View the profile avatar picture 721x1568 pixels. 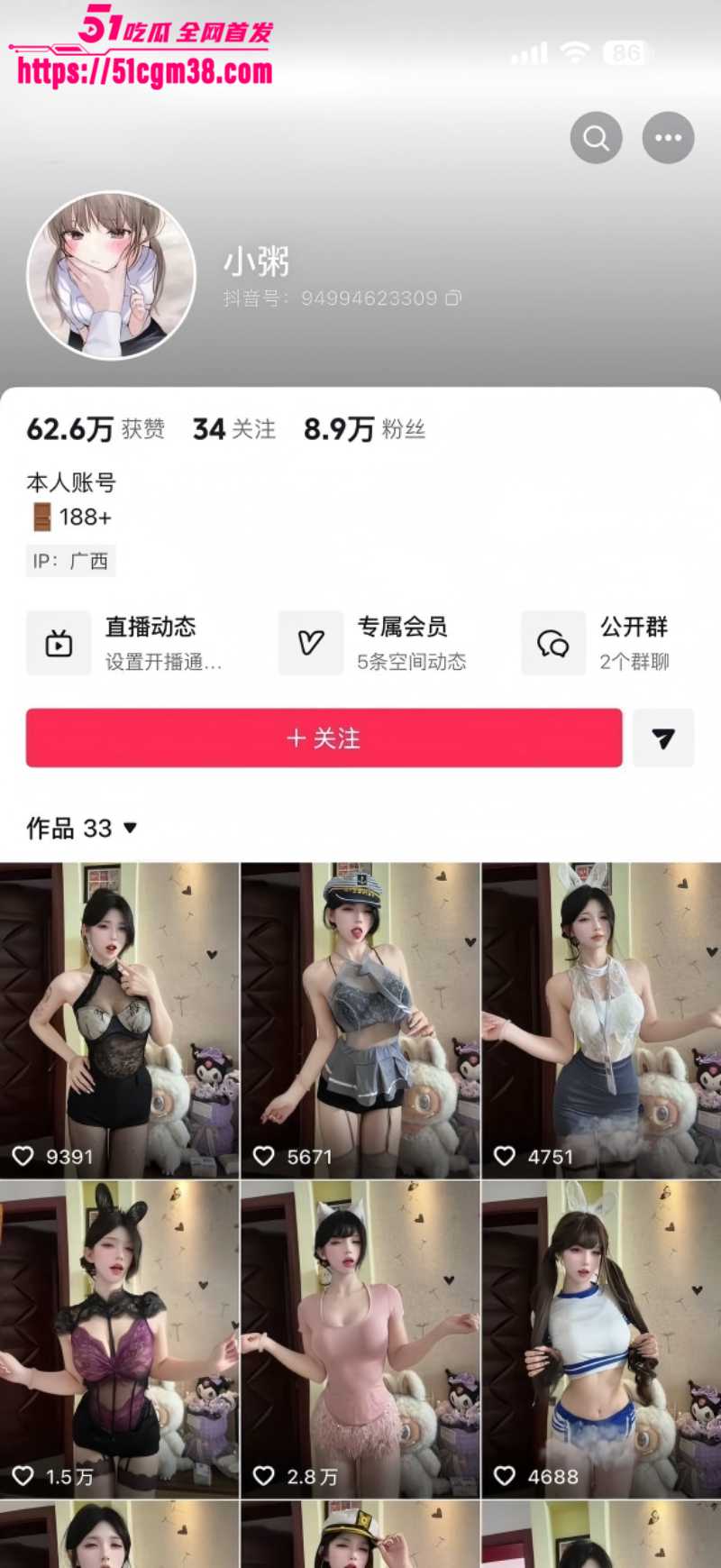pyautogui.click(x=111, y=275)
